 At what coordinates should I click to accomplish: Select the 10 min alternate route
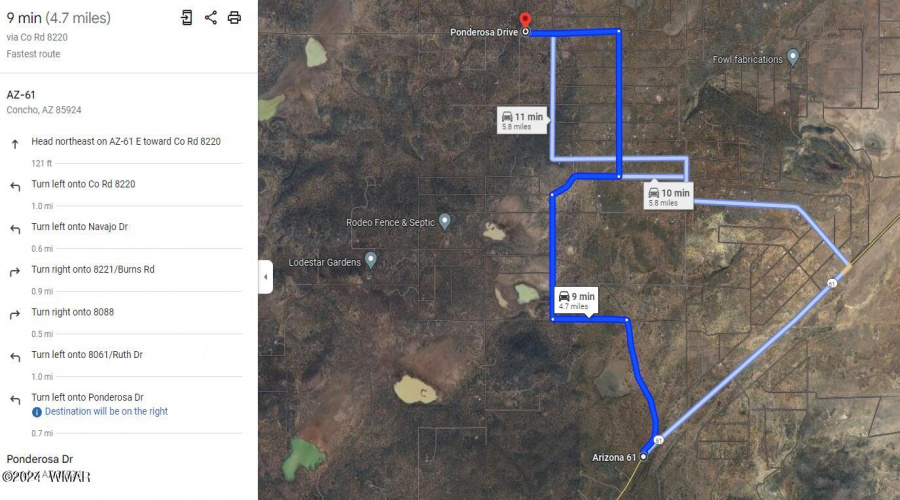pos(669,196)
